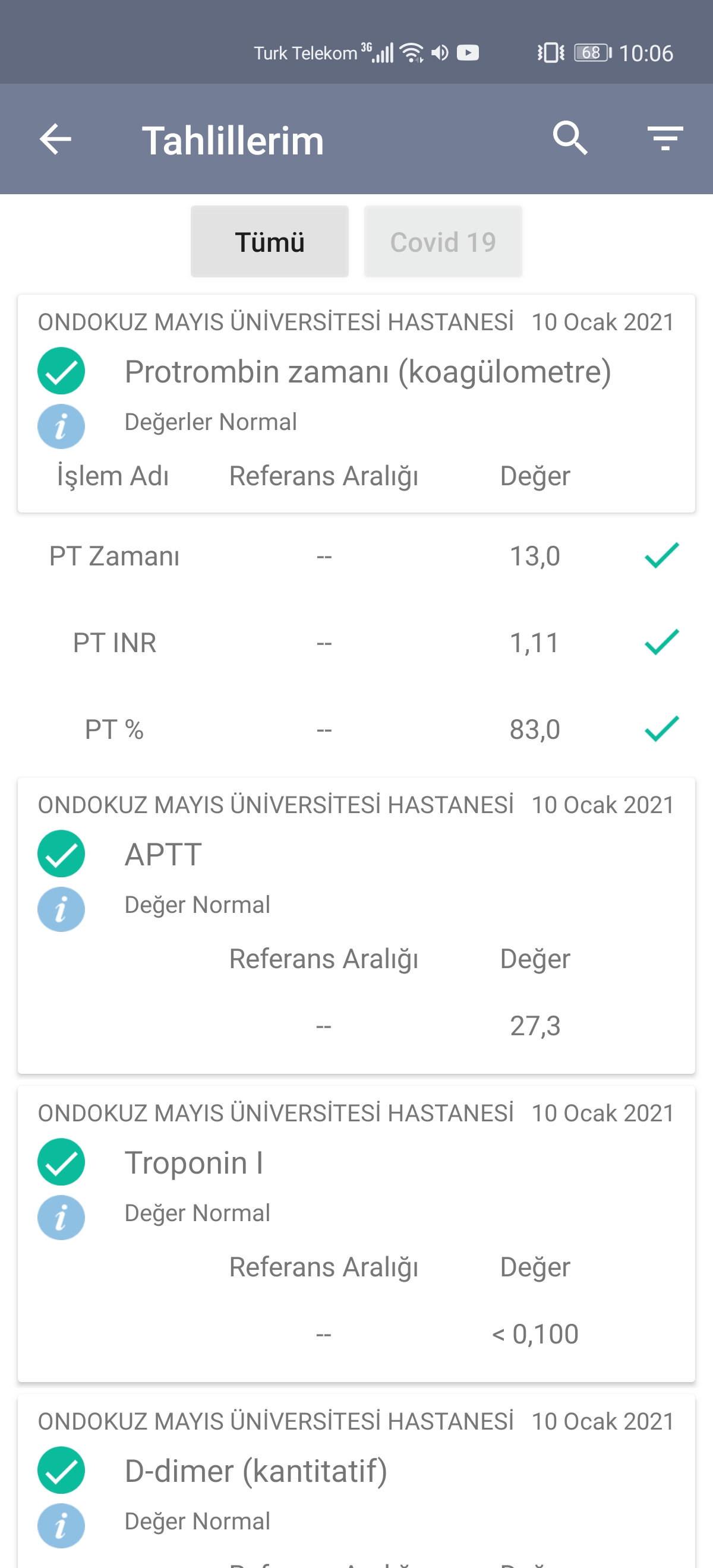Go back from the Tahlillerim screen
The height and width of the screenshot is (1568, 713).
pos(55,140)
